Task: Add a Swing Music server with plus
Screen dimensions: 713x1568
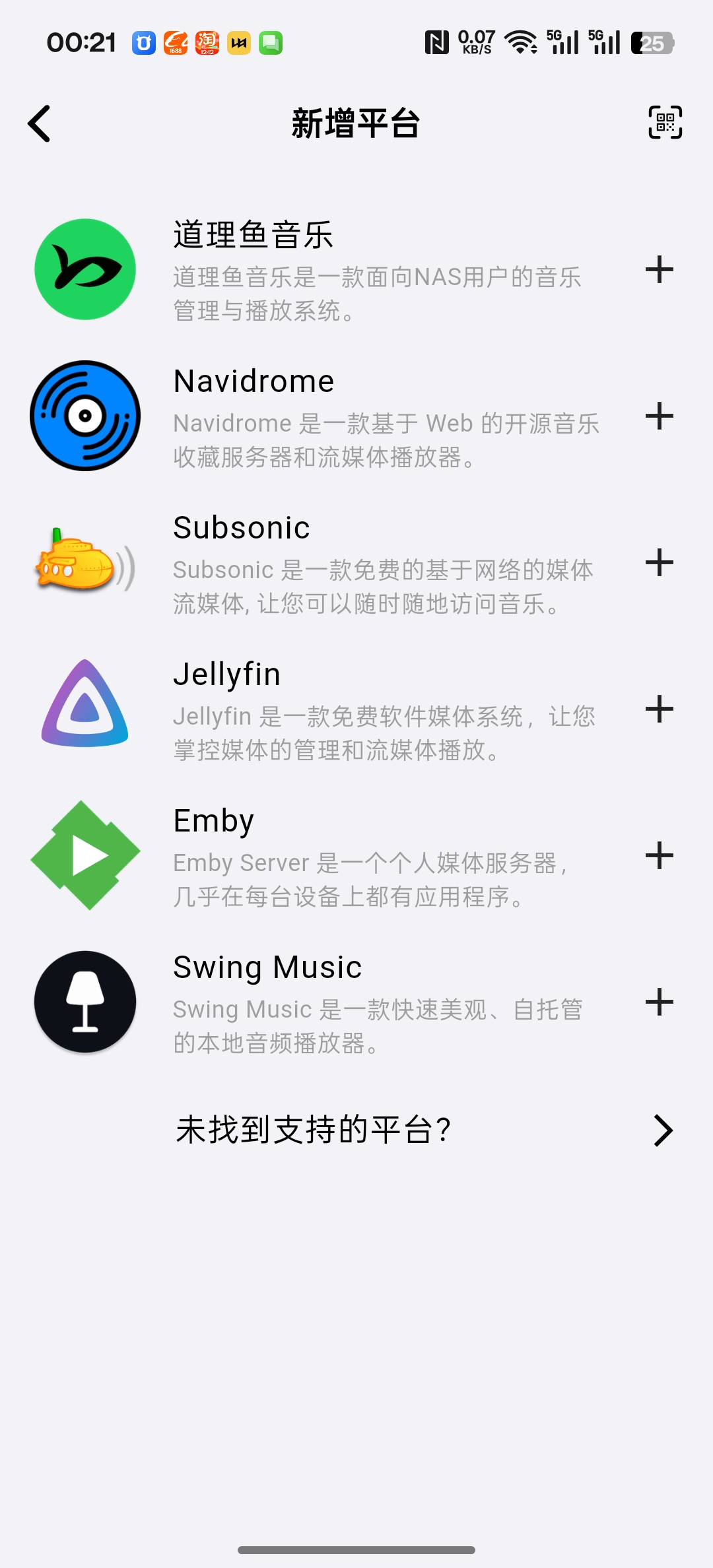Action: (659, 1002)
